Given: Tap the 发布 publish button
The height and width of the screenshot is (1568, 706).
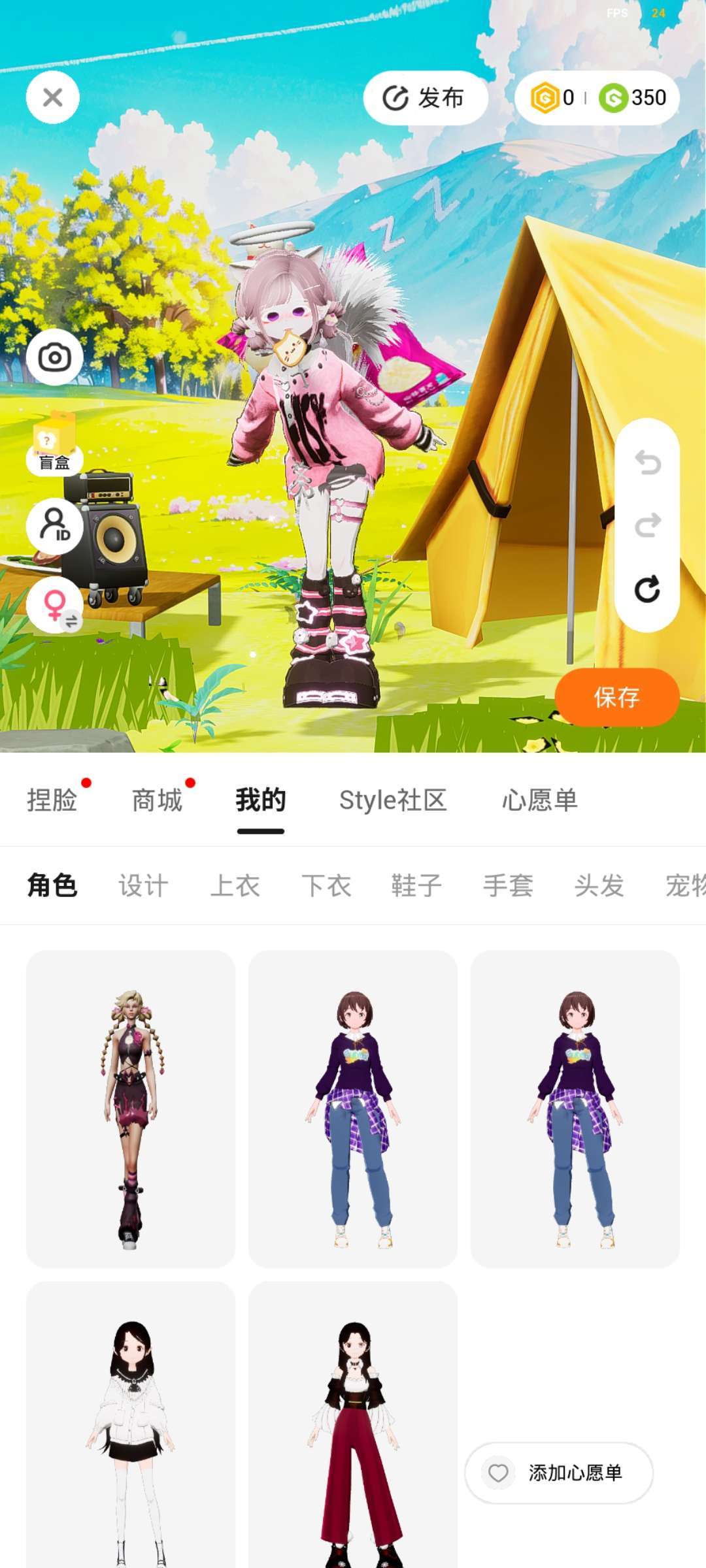Looking at the screenshot, I should coord(425,98).
